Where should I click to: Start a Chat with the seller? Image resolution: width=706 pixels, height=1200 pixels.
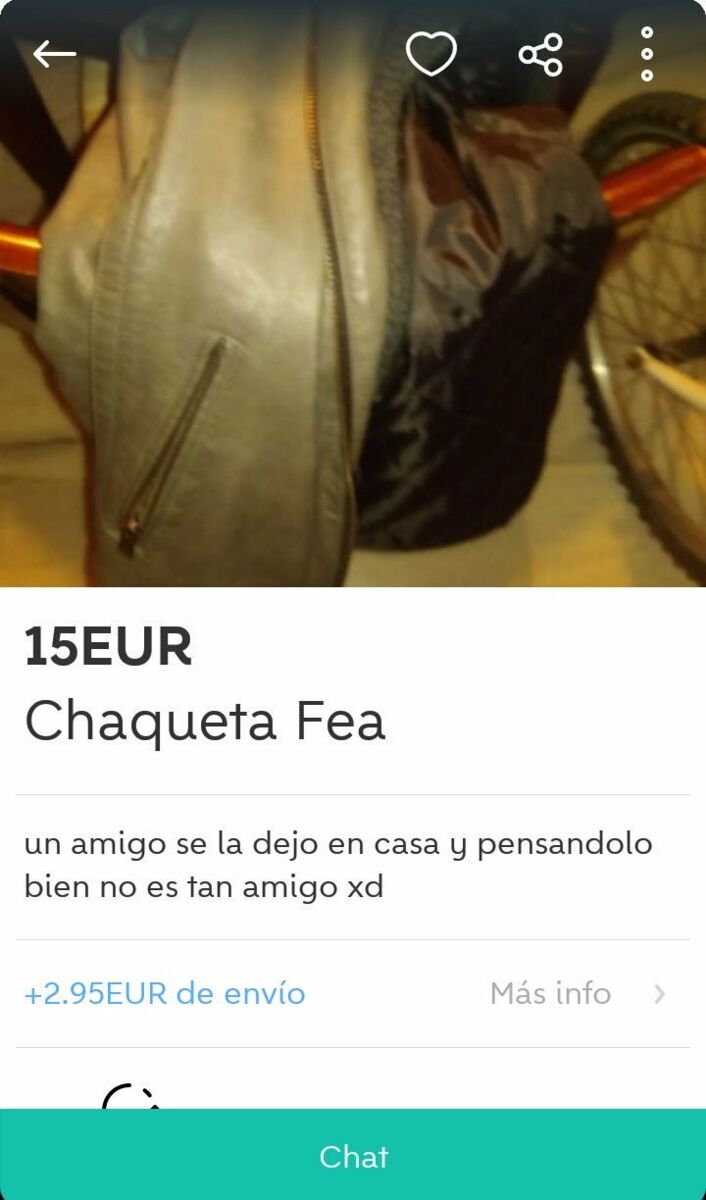click(353, 1156)
